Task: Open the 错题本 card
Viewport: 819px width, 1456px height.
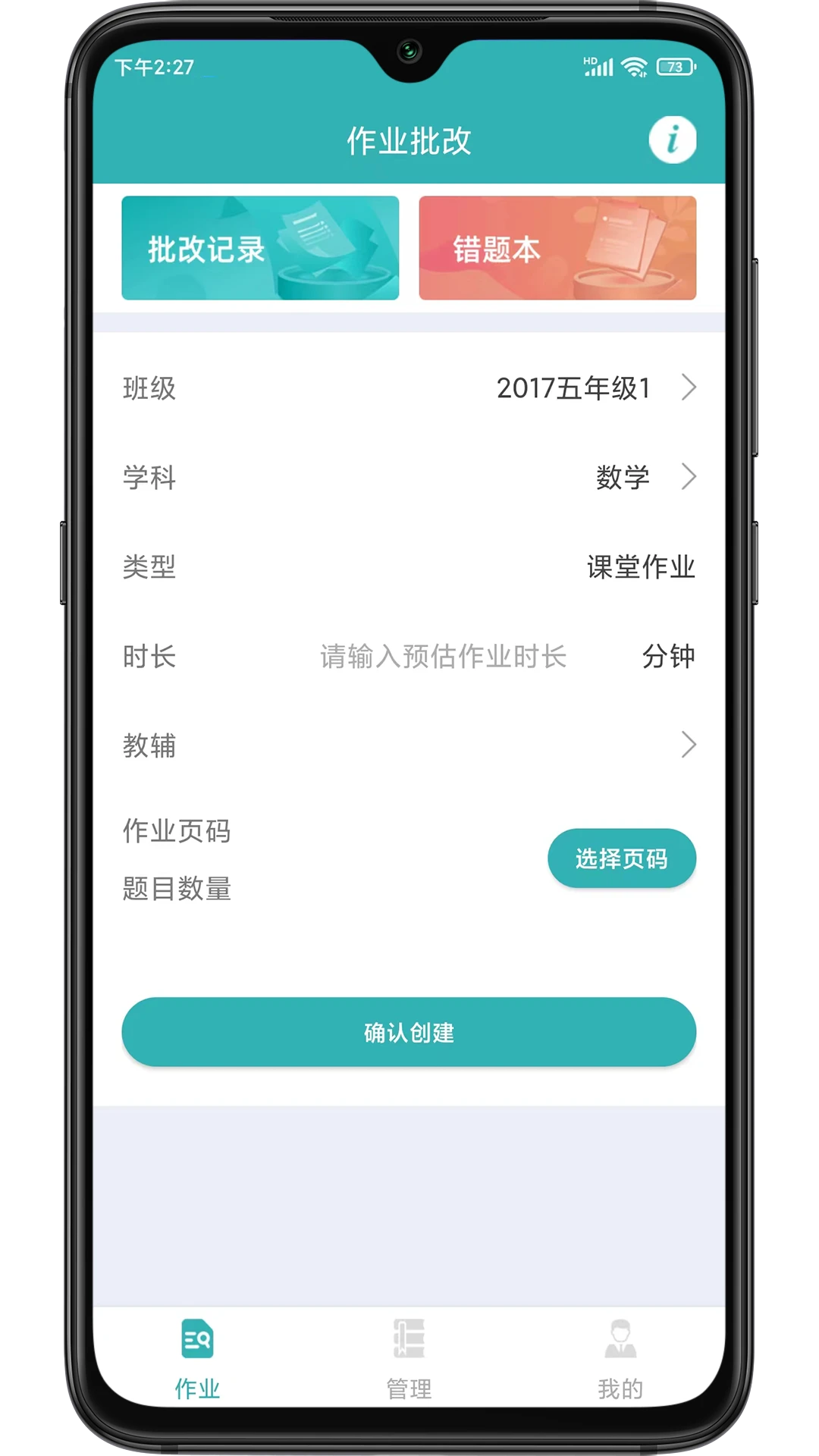Action: click(x=557, y=248)
